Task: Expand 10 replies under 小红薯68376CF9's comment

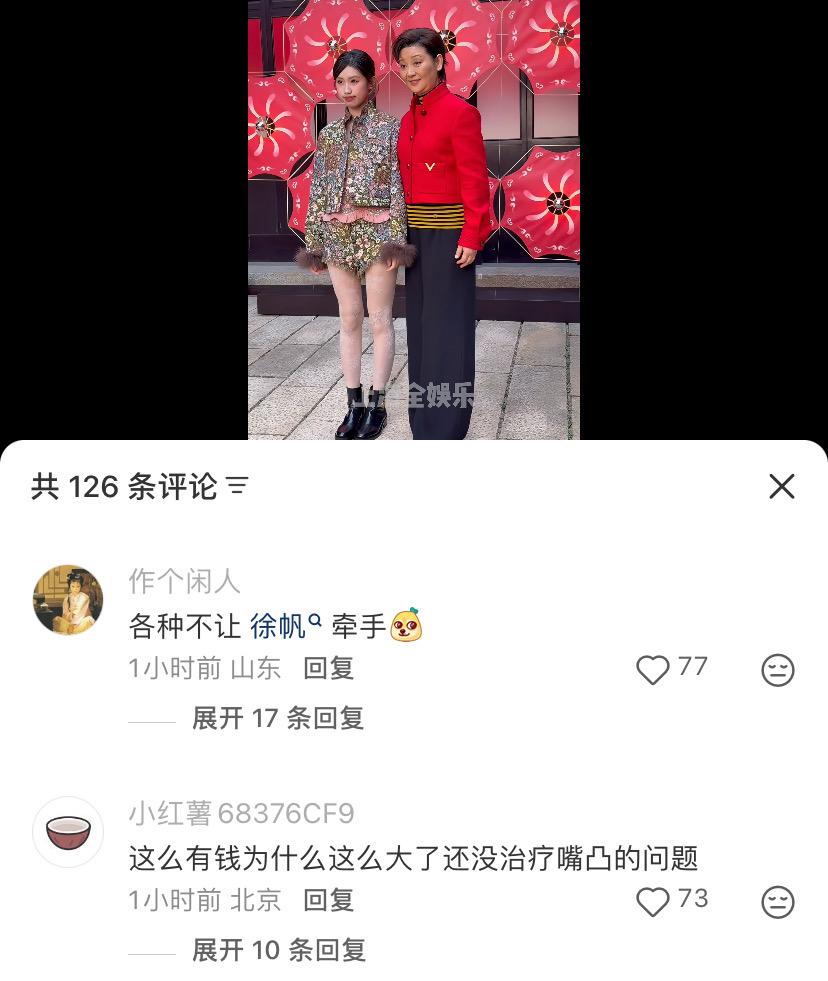Action: tap(277, 950)
